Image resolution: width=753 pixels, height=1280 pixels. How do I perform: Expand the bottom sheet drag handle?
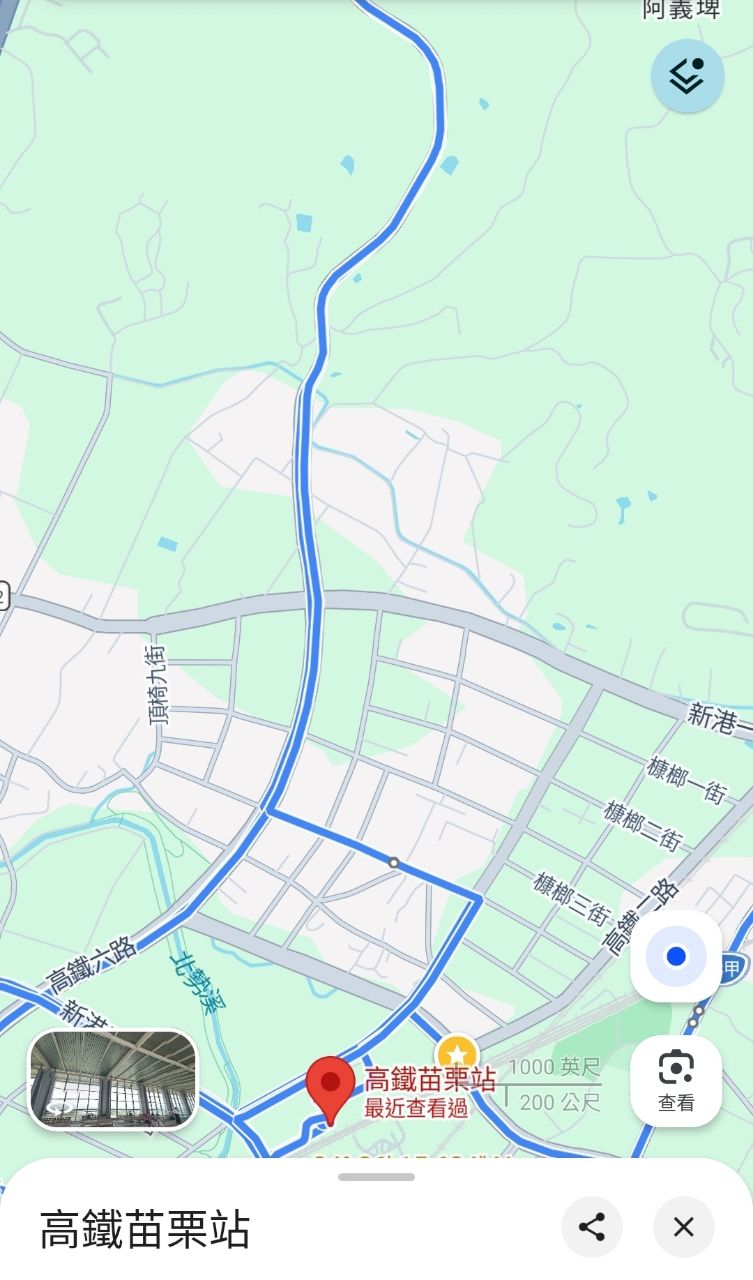(376, 1177)
